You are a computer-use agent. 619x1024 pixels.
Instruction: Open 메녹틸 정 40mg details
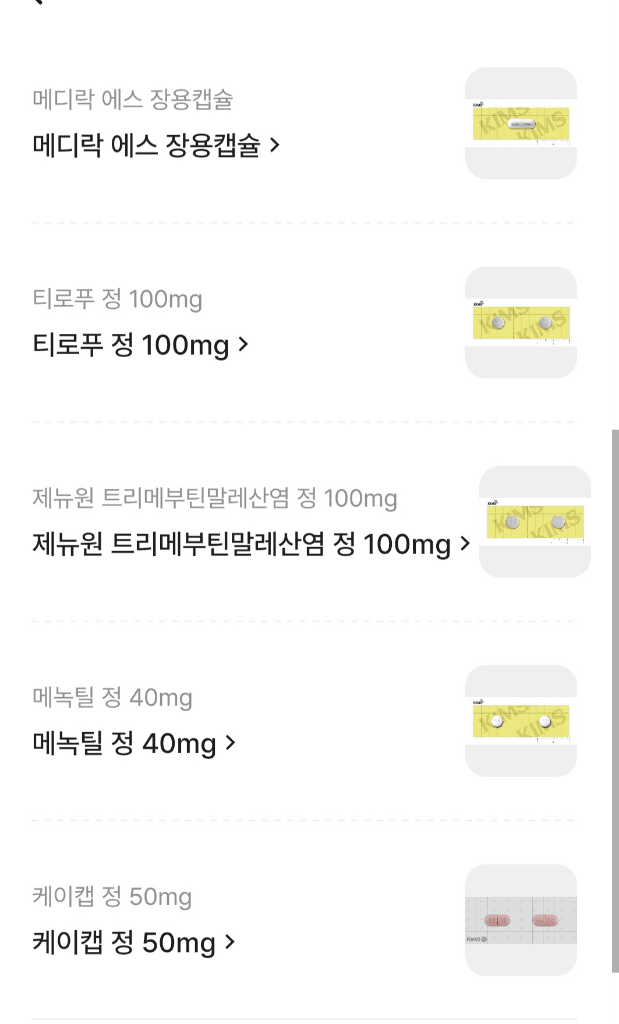tap(134, 744)
